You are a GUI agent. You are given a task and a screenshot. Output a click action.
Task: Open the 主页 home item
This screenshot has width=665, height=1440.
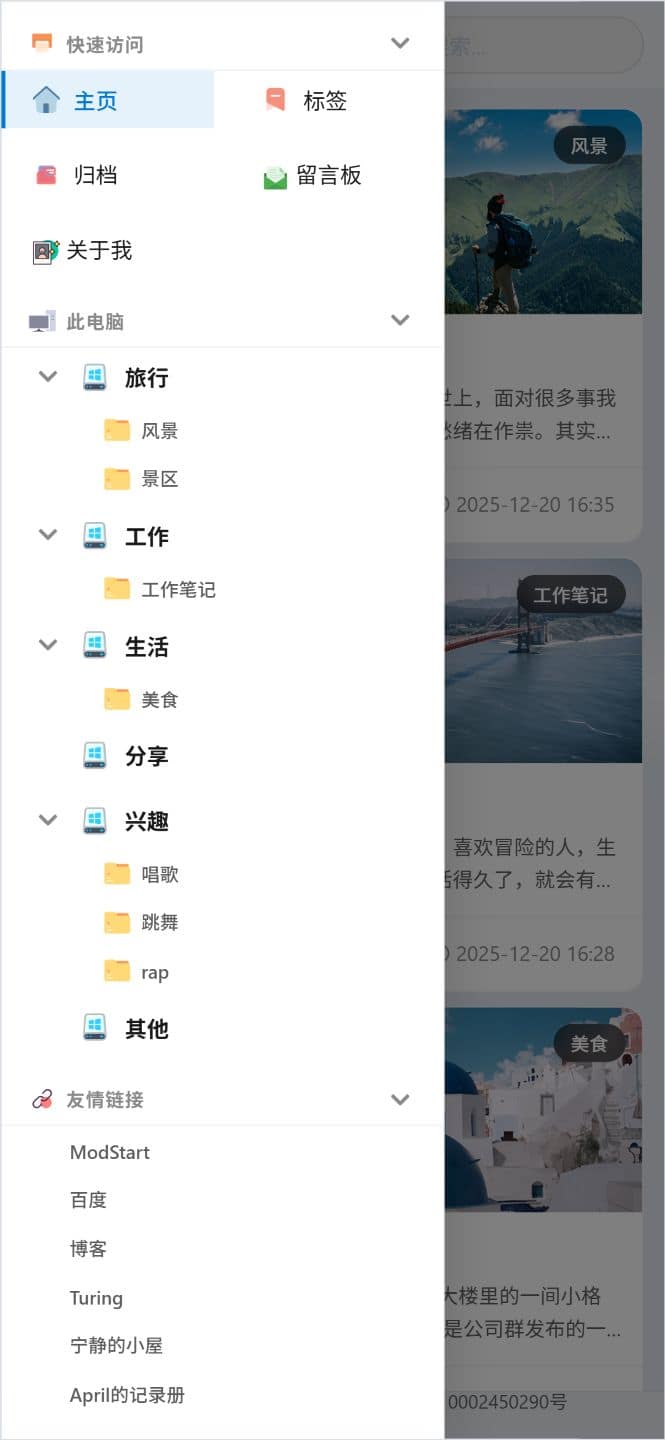coord(95,100)
